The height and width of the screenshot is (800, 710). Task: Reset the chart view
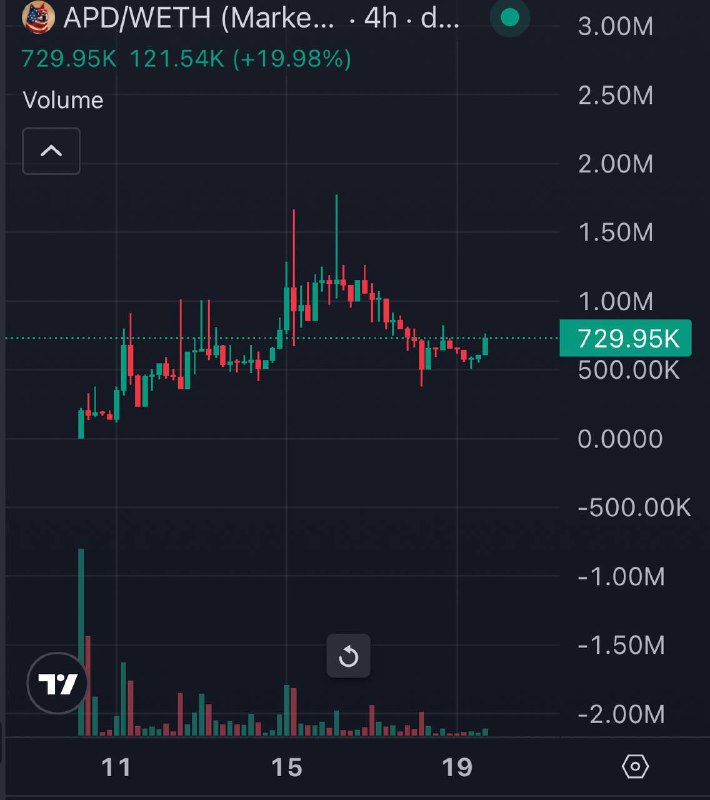348,657
